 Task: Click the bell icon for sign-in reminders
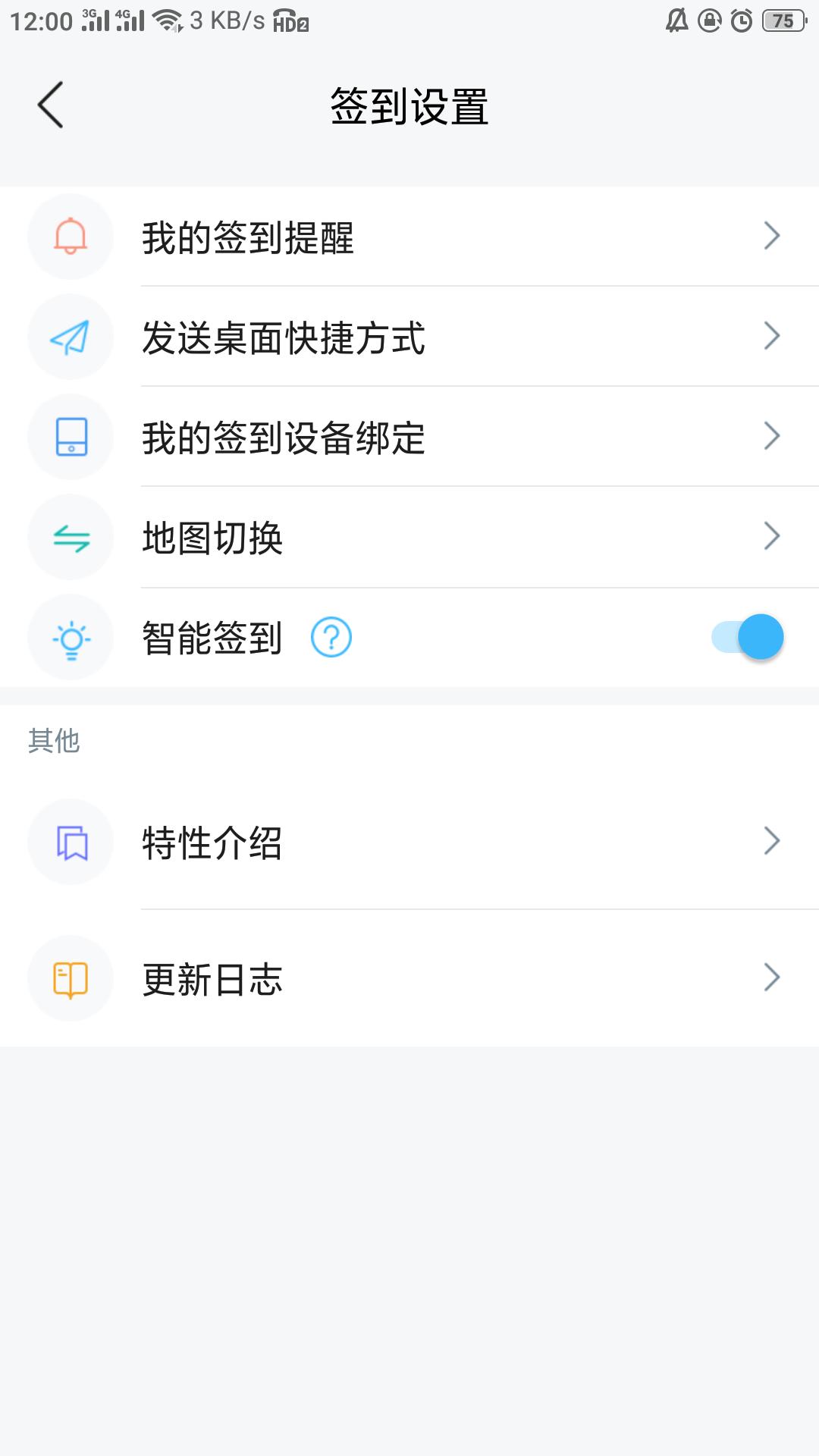pyautogui.click(x=71, y=235)
